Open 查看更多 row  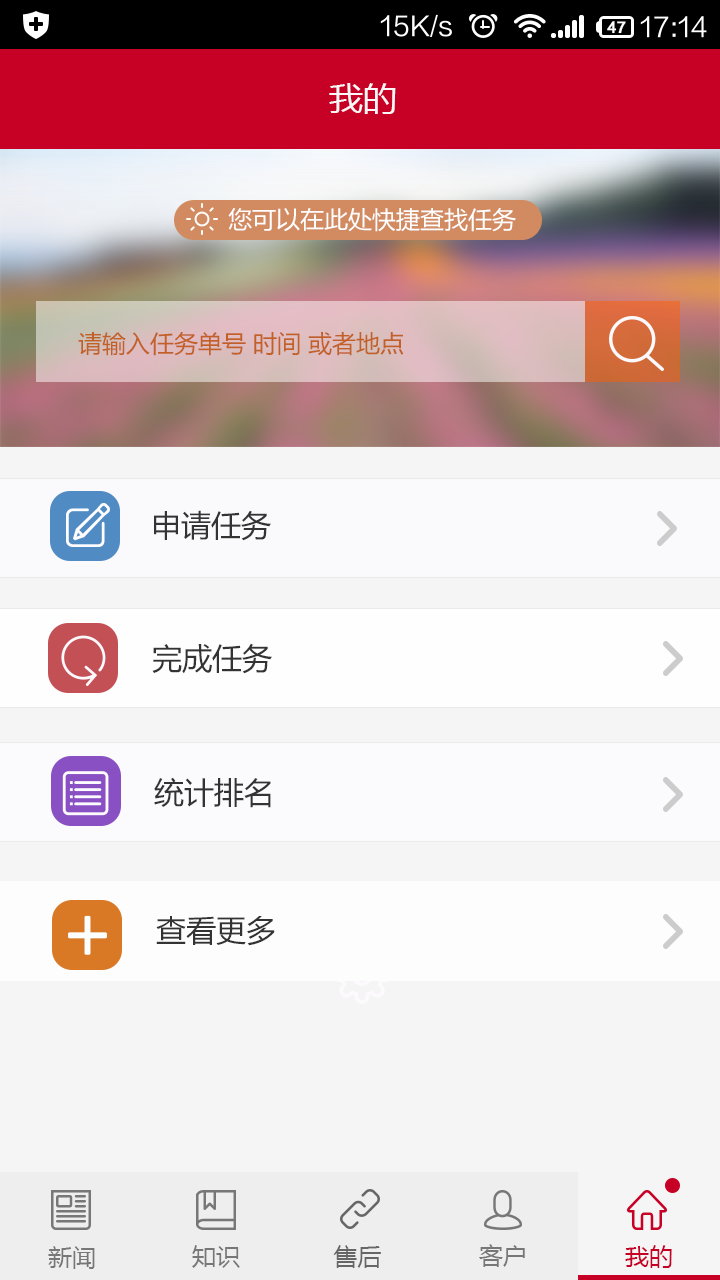[360, 931]
